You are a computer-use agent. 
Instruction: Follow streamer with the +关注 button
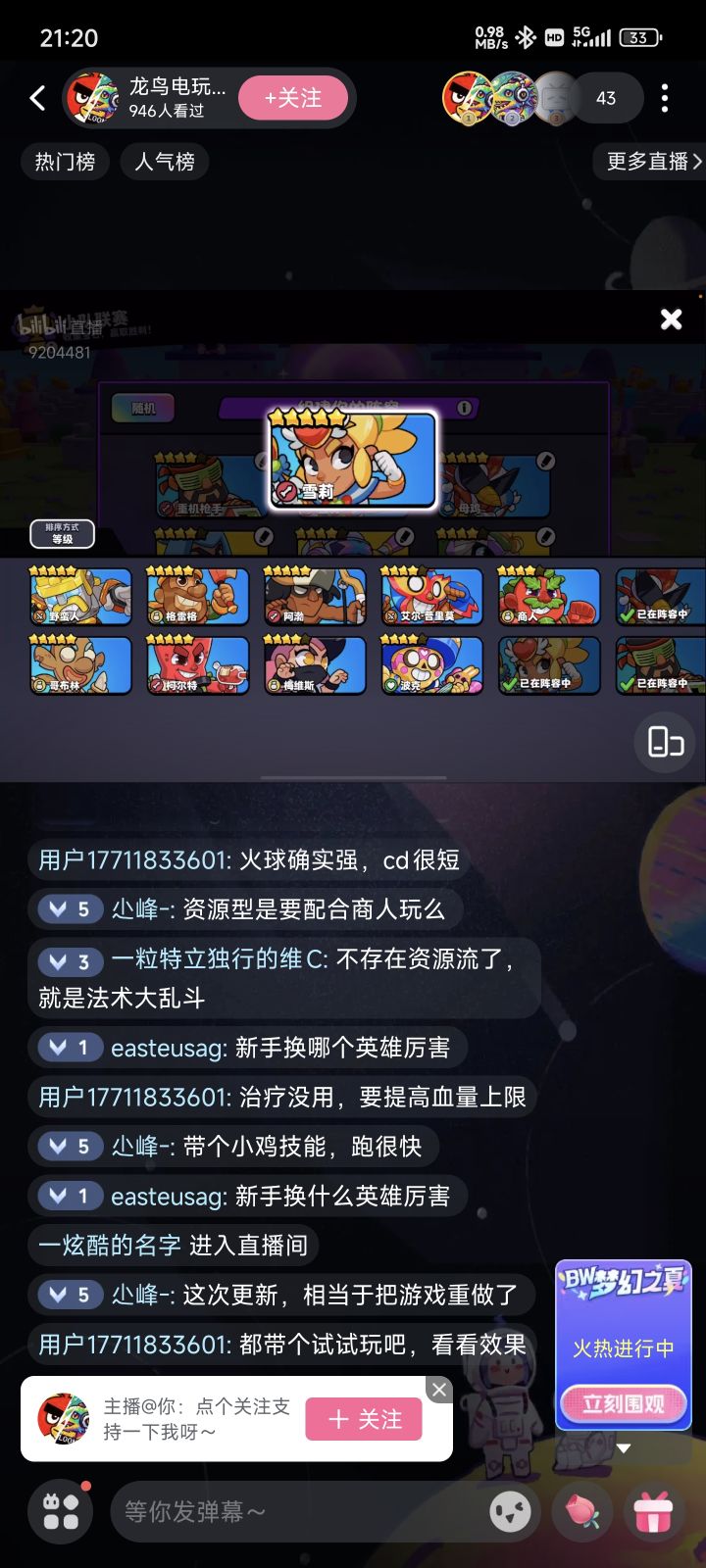tap(293, 98)
